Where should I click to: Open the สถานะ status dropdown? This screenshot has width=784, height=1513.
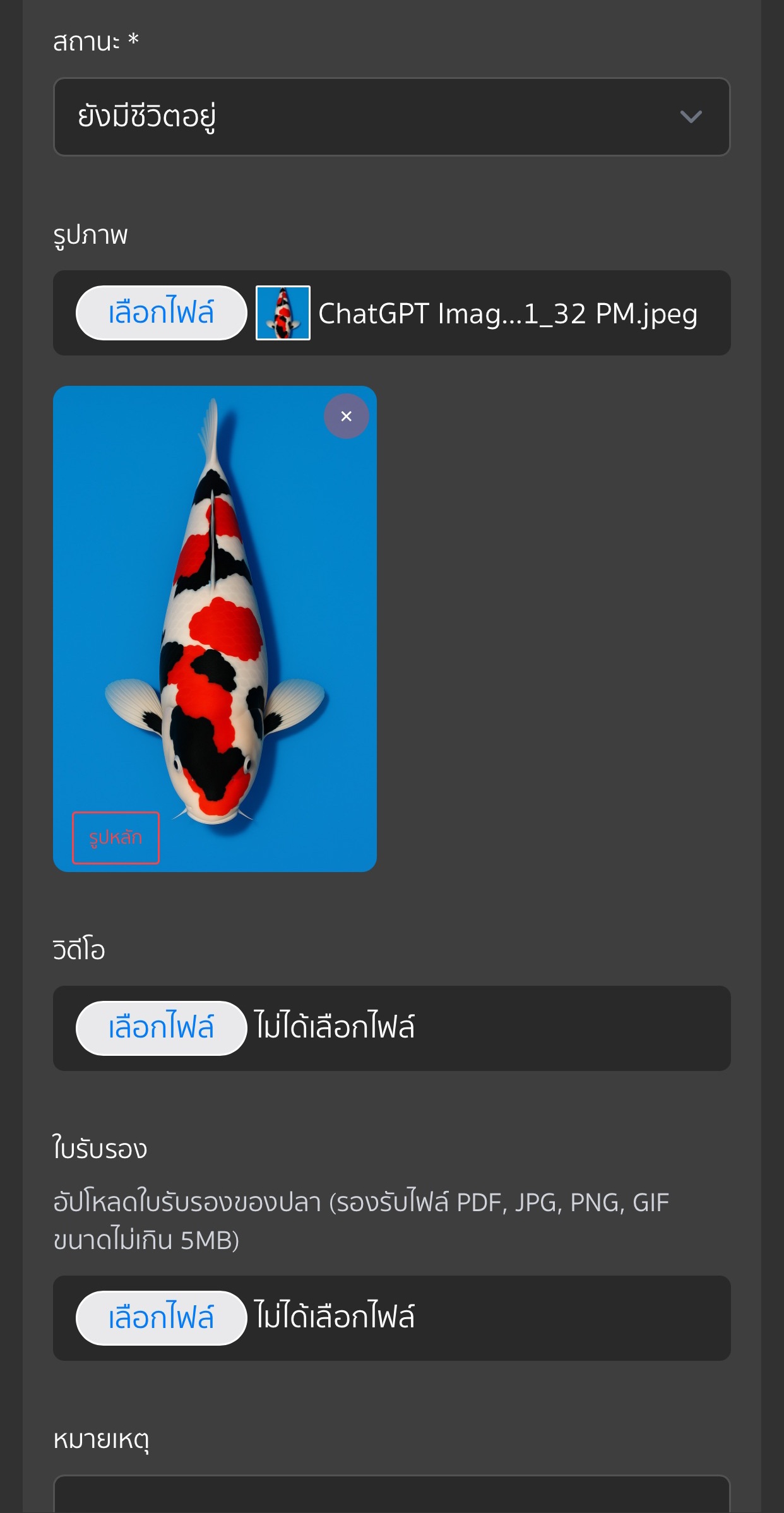click(x=391, y=117)
